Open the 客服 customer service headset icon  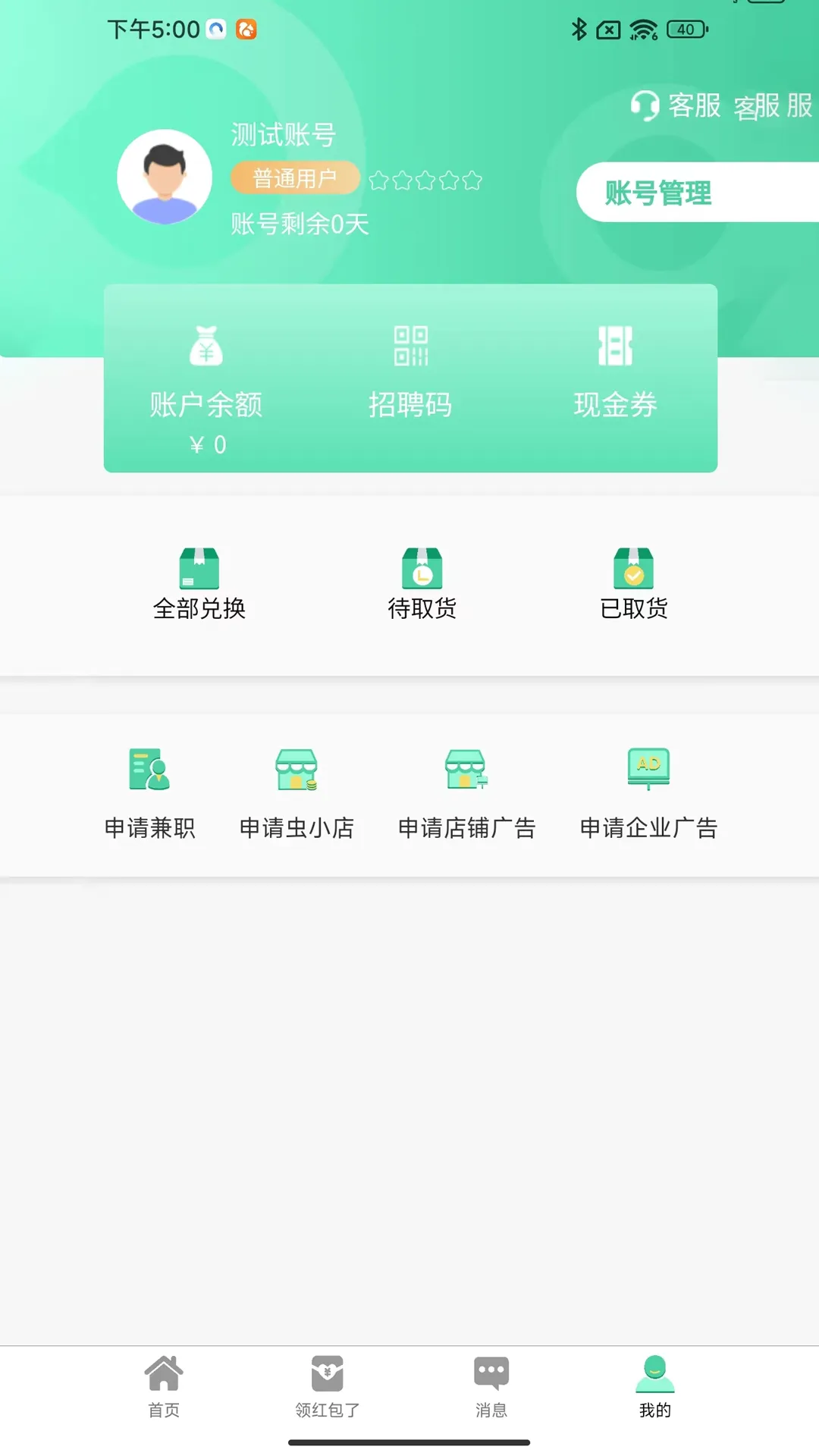645,106
